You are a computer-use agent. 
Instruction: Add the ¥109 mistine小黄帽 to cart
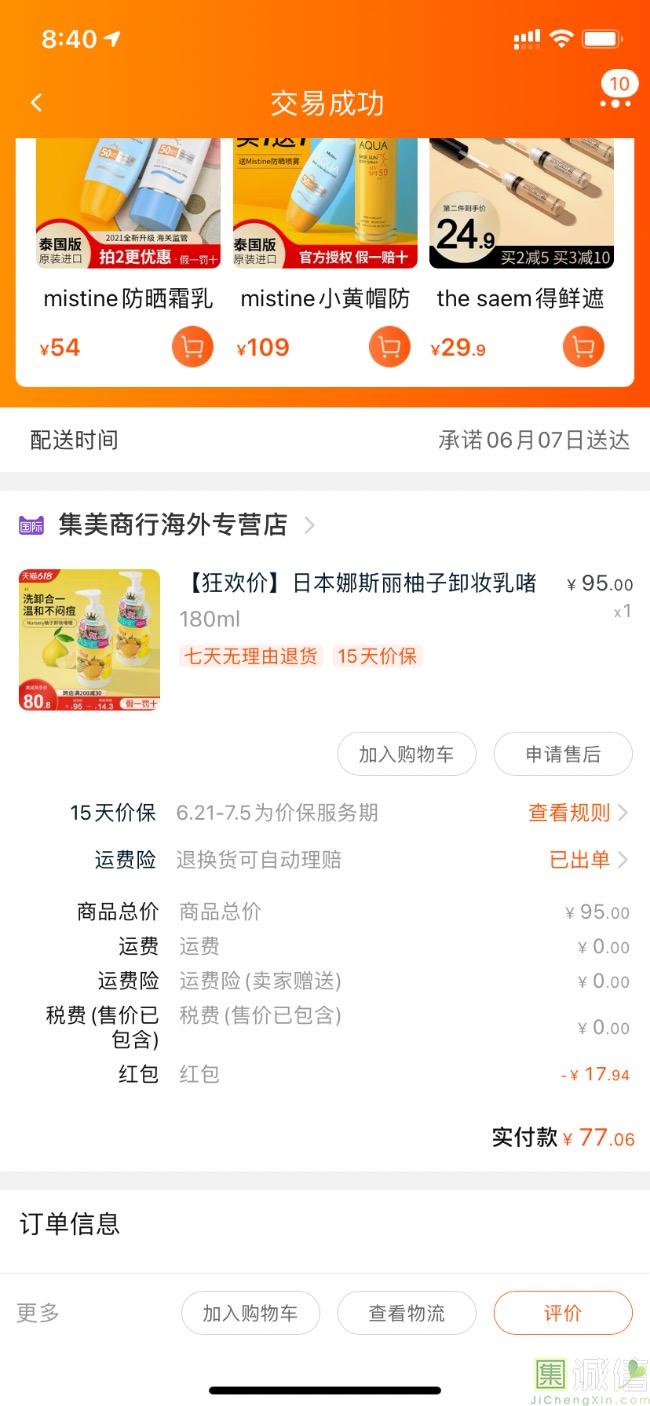coord(389,347)
